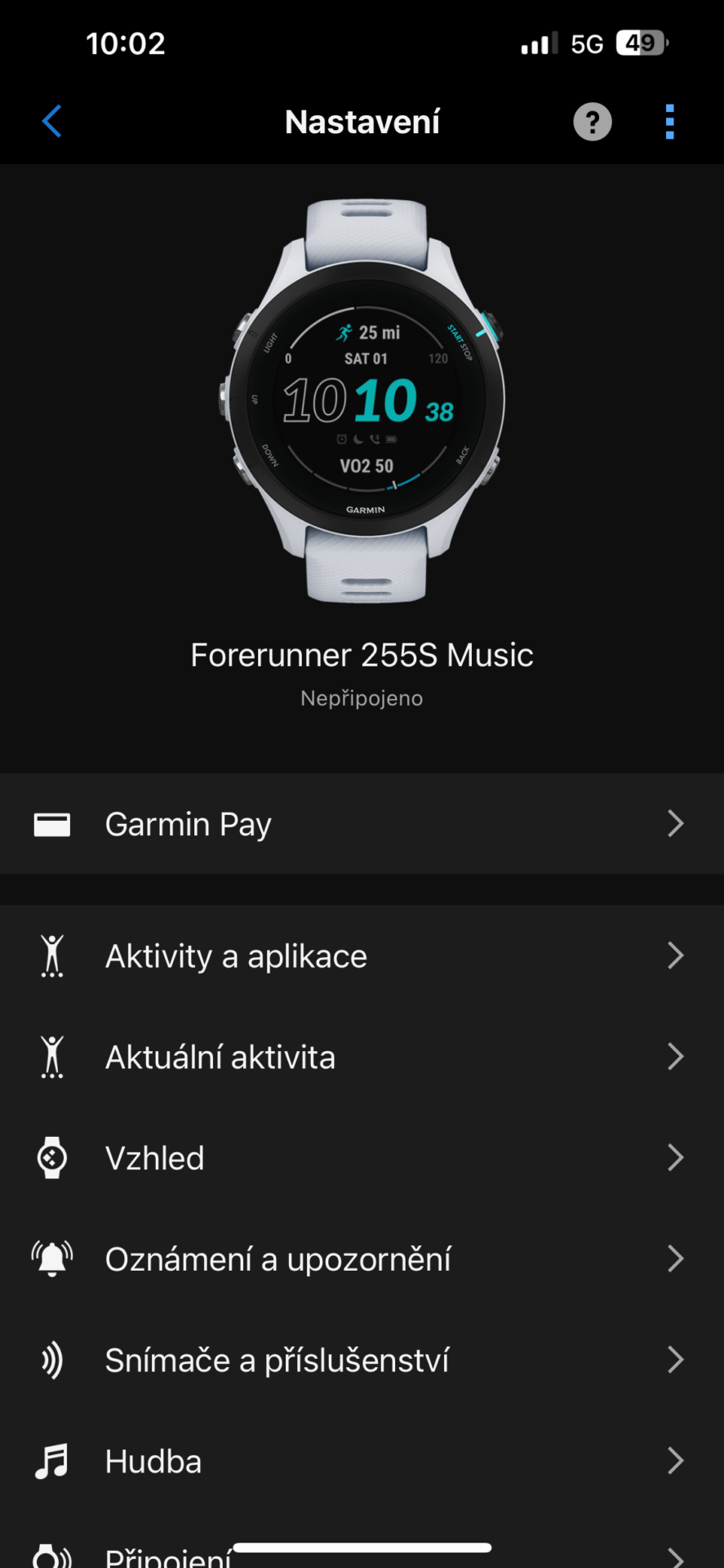Open Aktivity a aplikace
The image size is (724, 1568).
coord(362,956)
